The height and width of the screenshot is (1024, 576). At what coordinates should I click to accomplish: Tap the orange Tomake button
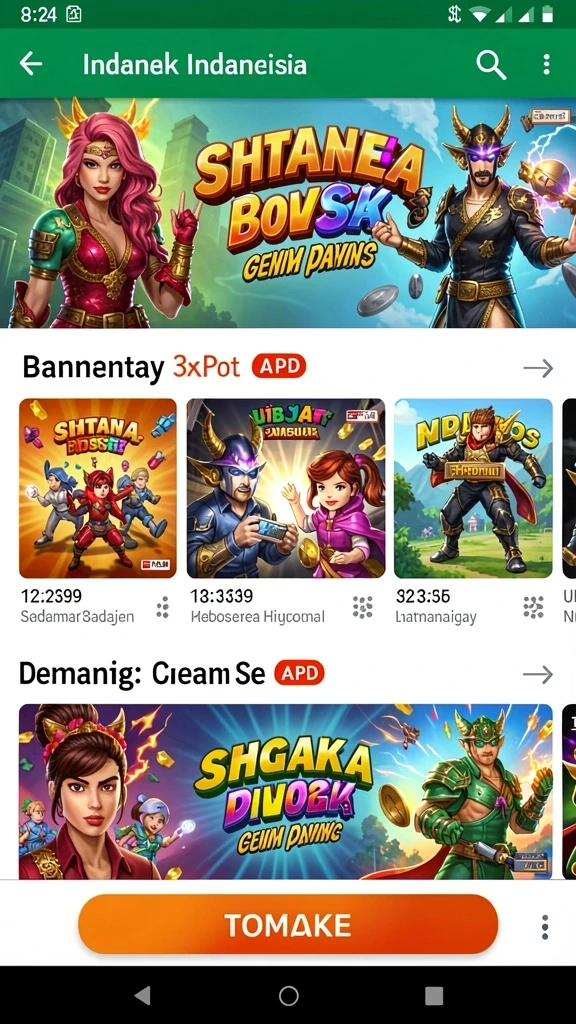pos(288,924)
